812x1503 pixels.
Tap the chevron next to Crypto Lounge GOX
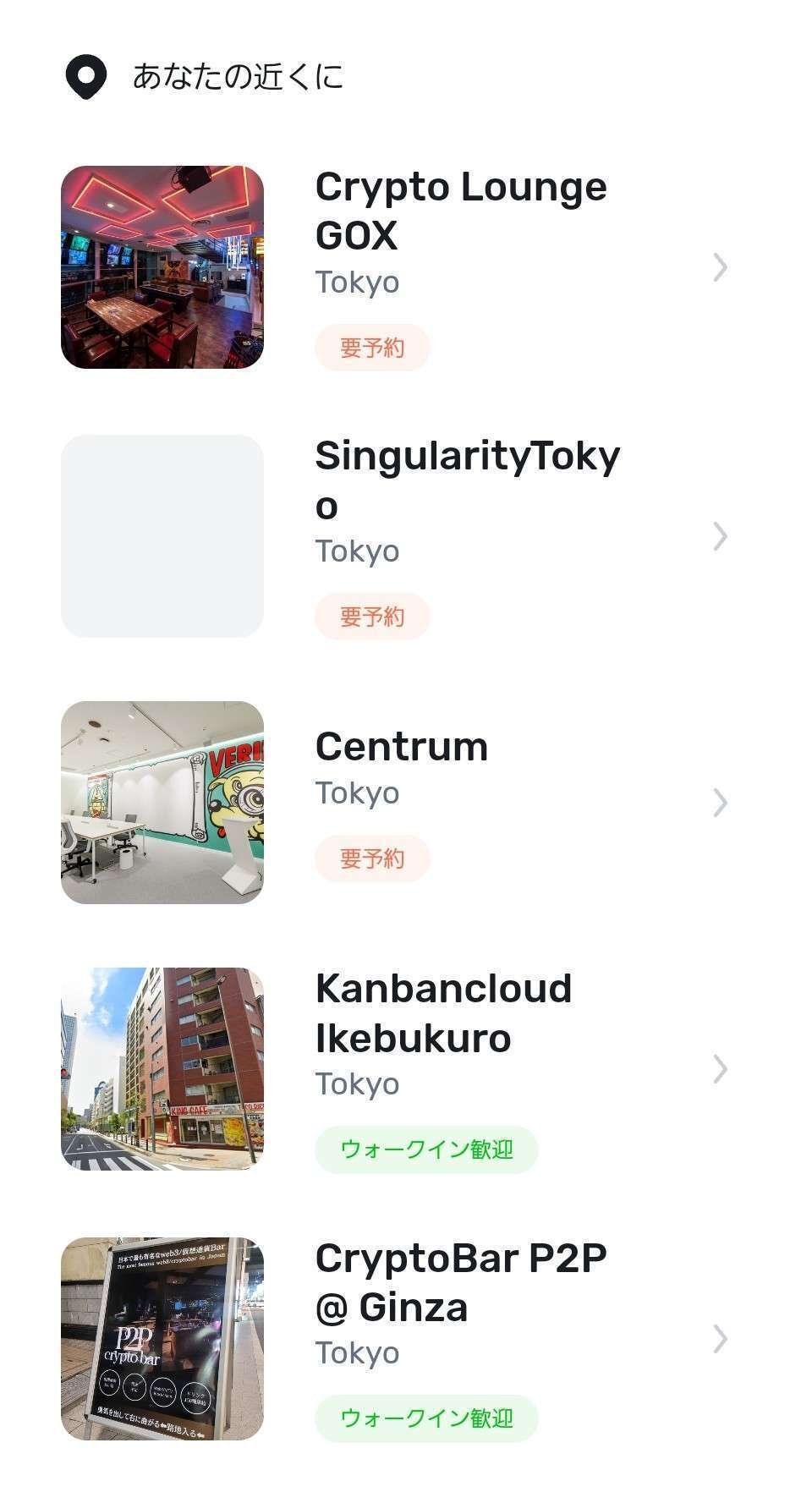[x=719, y=266]
